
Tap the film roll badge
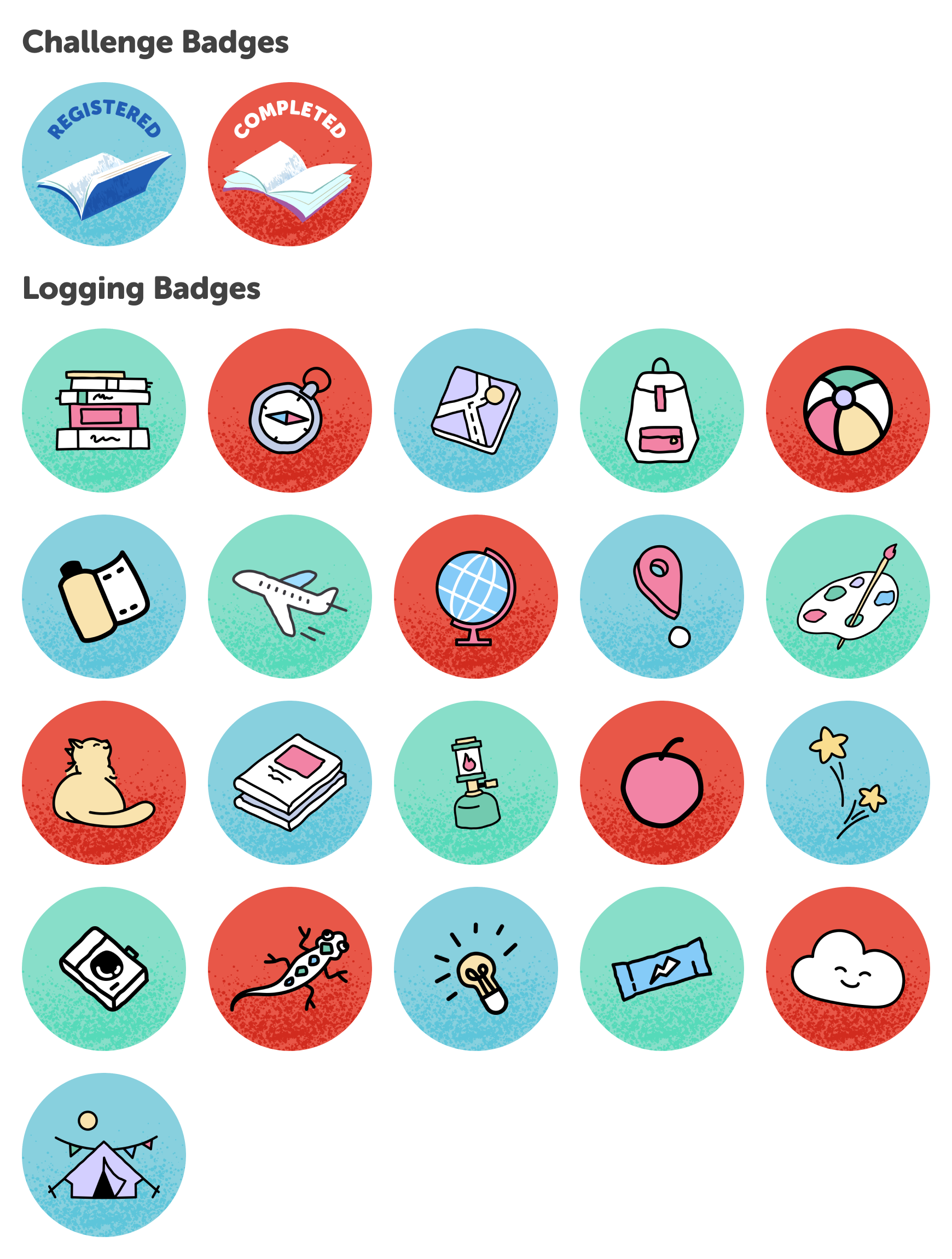[x=103, y=596]
